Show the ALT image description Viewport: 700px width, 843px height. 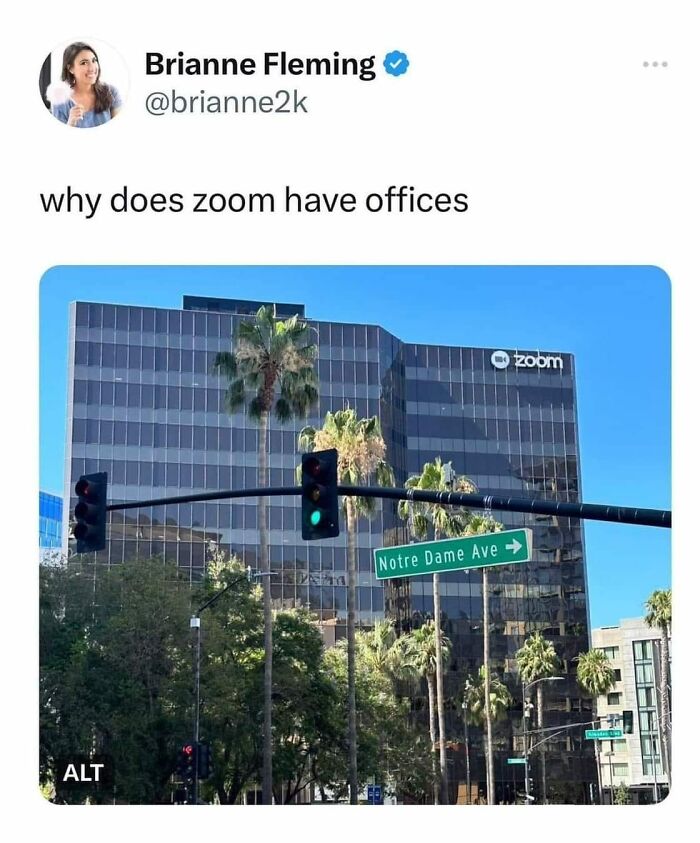[83, 772]
